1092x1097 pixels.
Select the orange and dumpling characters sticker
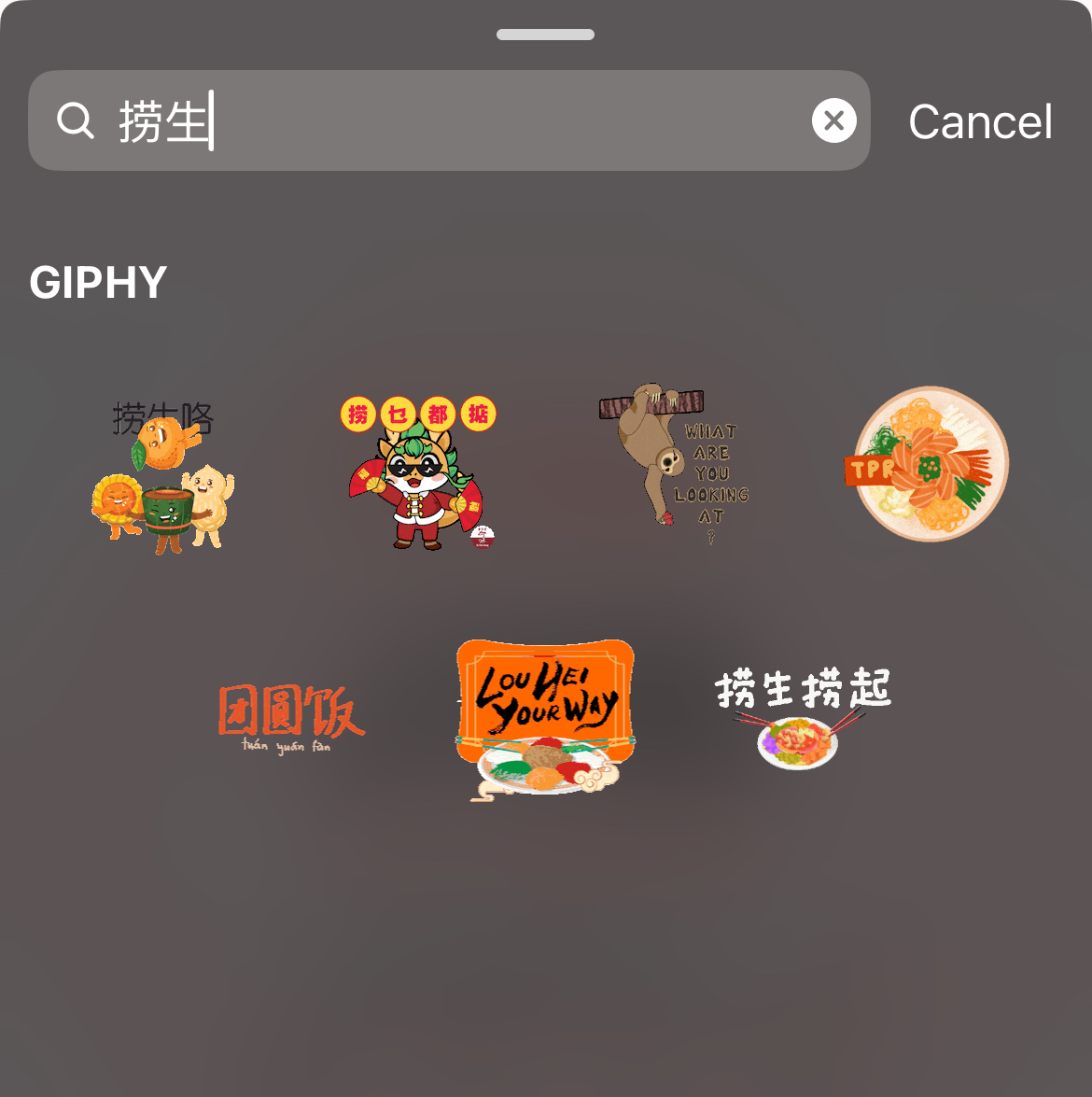[163, 478]
